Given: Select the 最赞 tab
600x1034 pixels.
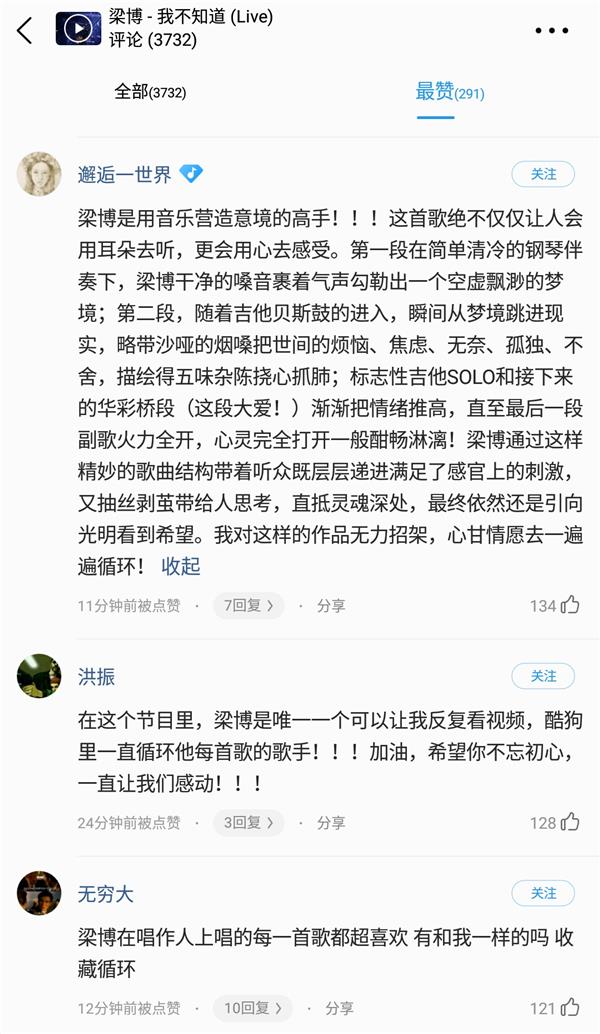Looking at the screenshot, I should [449, 92].
